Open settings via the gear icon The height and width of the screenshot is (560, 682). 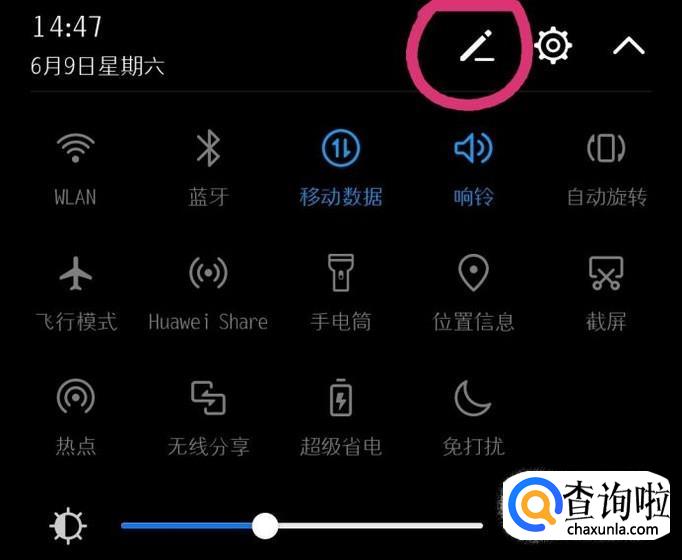553,46
